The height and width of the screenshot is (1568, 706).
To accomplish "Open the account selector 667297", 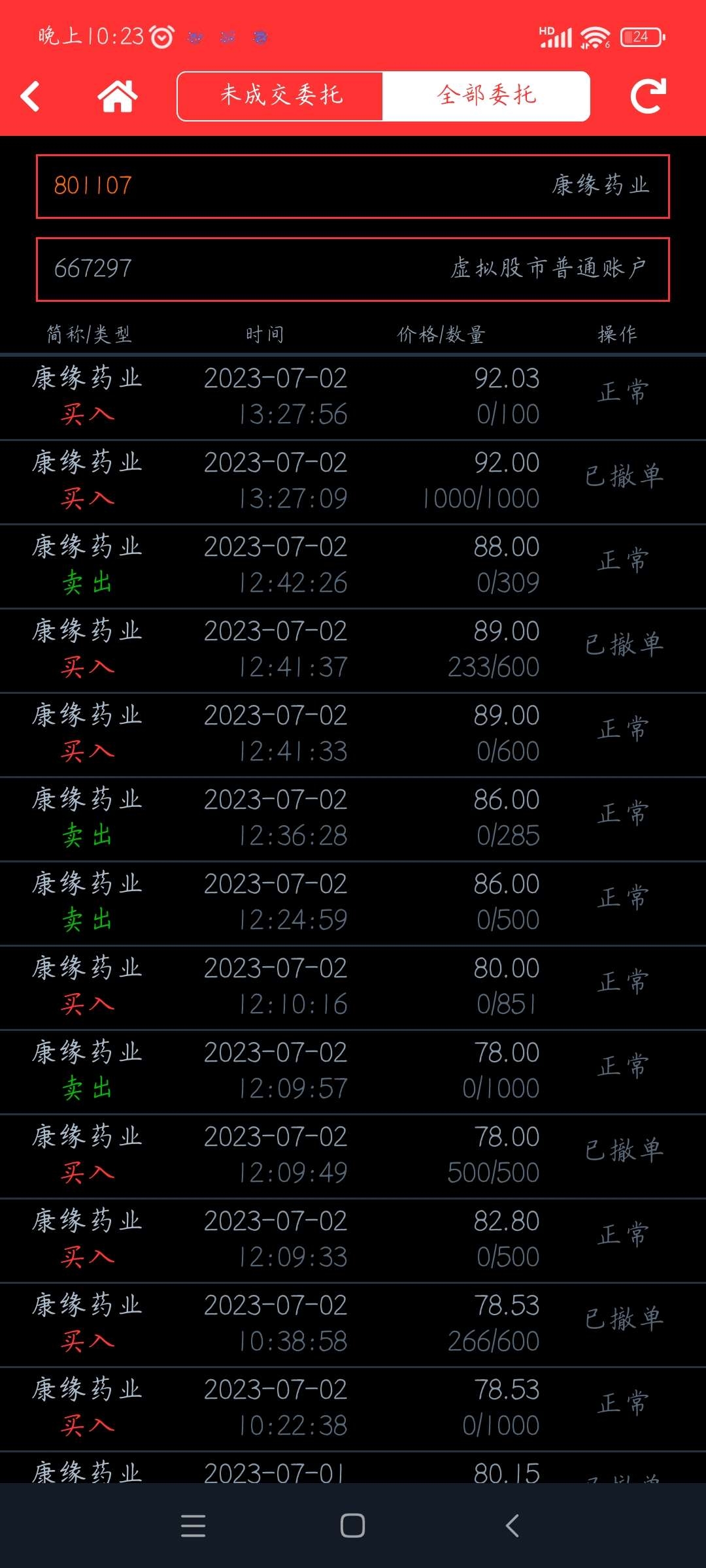I will 353,269.
